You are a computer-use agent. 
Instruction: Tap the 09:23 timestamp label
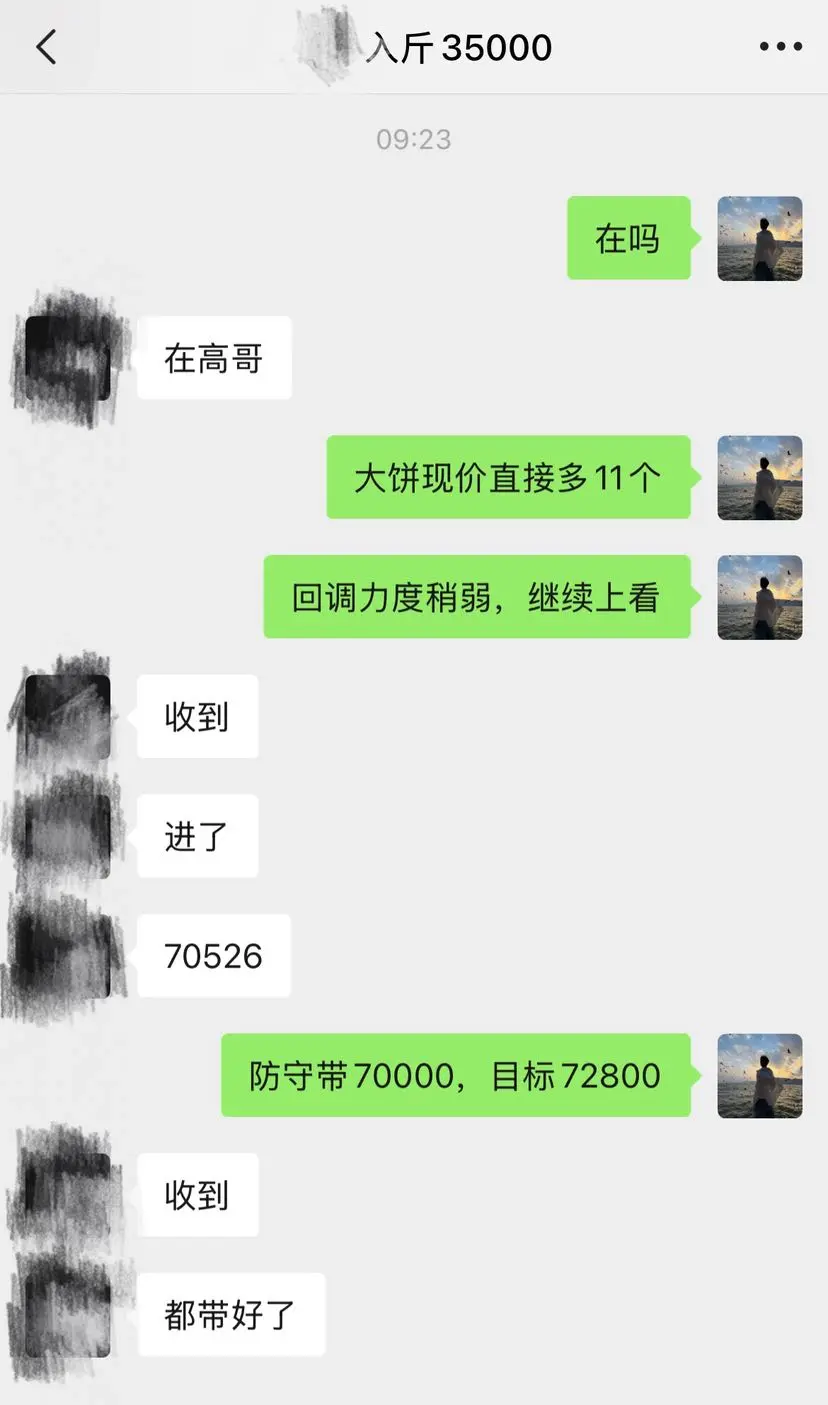[x=414, y=140]
